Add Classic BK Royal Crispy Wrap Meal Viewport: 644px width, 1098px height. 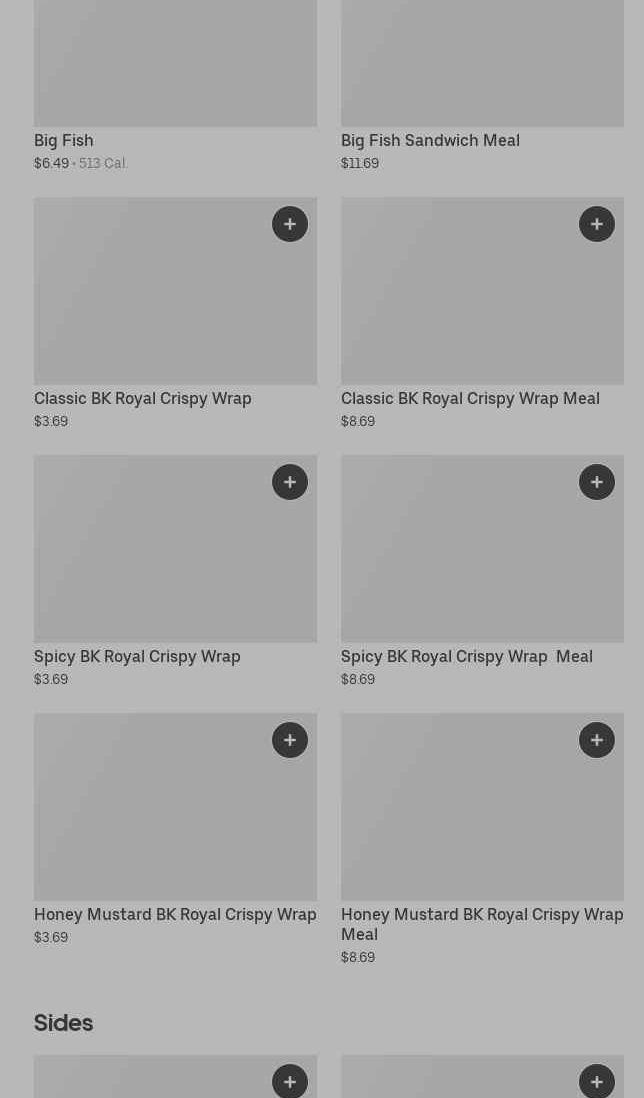(x=597, y=224)
